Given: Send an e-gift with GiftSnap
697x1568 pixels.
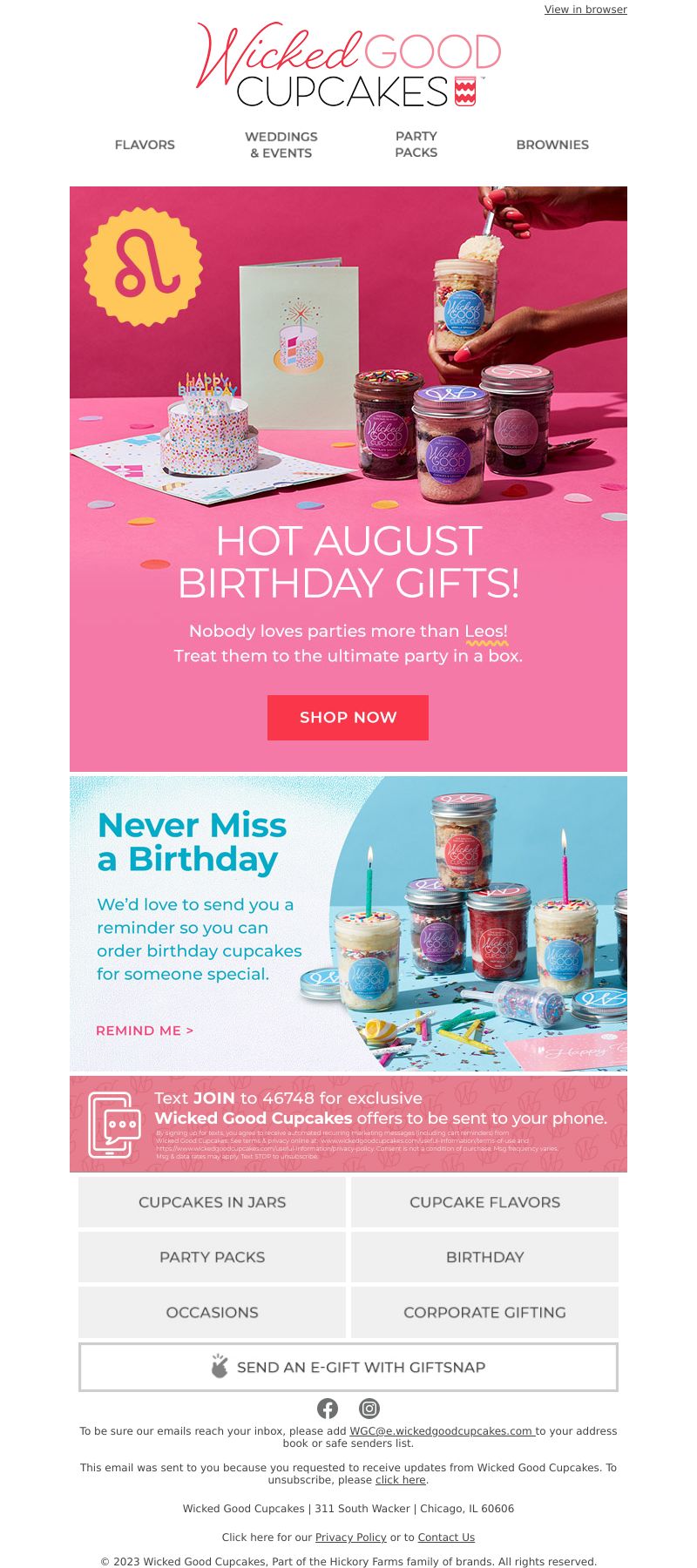Looking at the screenshot, I should click(x=348, y=1367).
